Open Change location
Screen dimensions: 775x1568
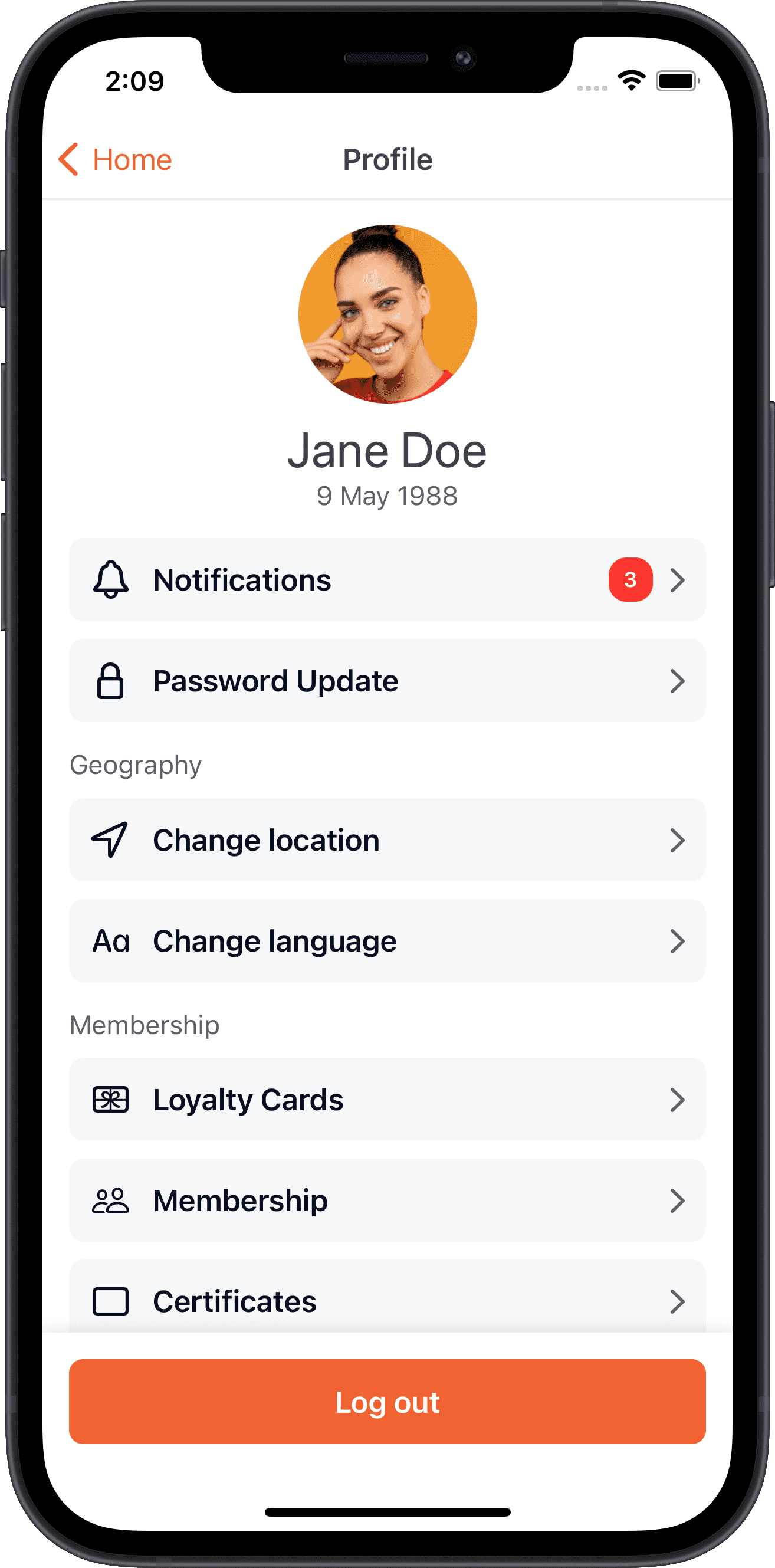(387, 840)
